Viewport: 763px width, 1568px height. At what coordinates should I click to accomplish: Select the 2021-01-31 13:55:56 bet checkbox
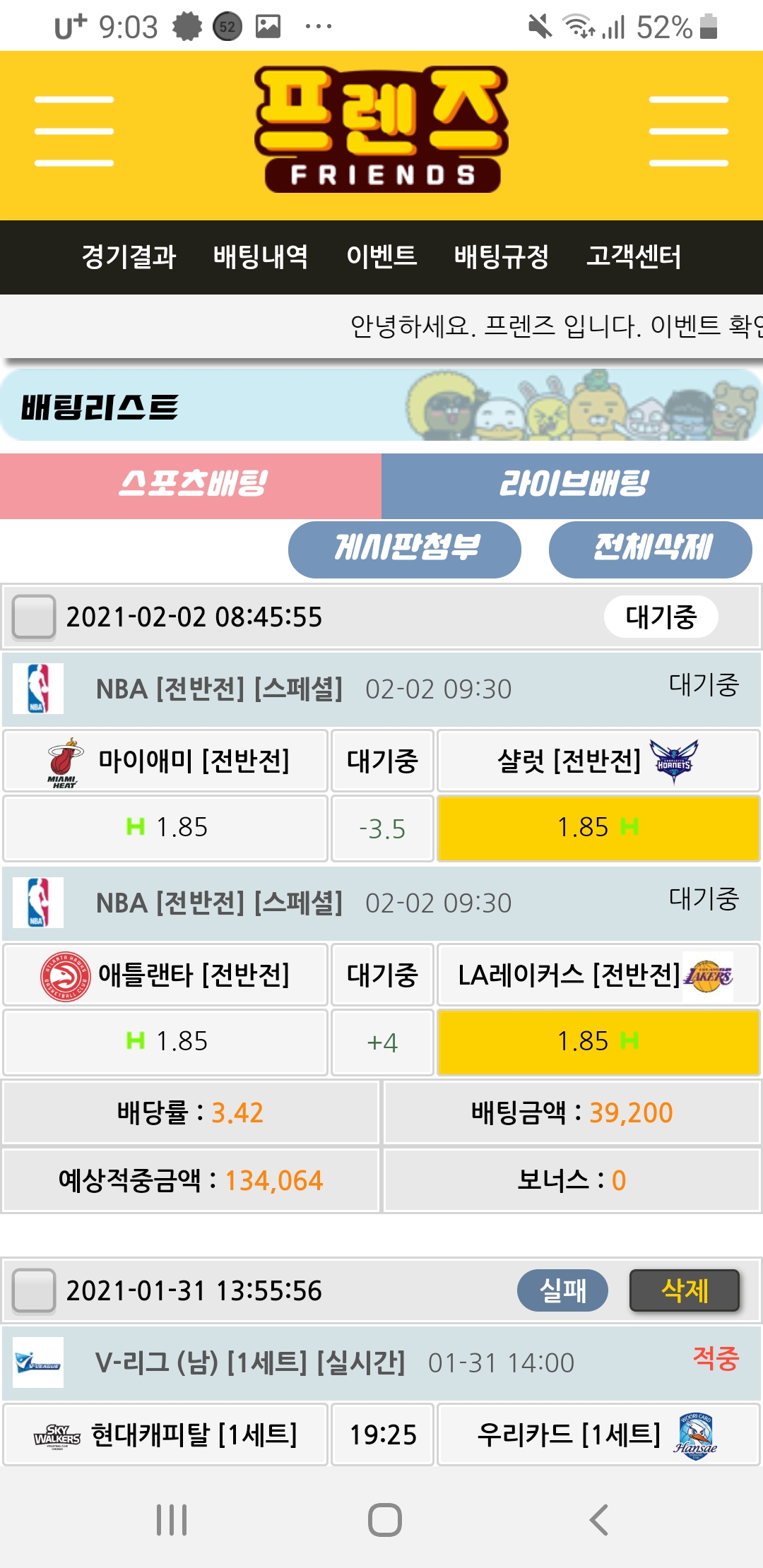[34, 1290]
